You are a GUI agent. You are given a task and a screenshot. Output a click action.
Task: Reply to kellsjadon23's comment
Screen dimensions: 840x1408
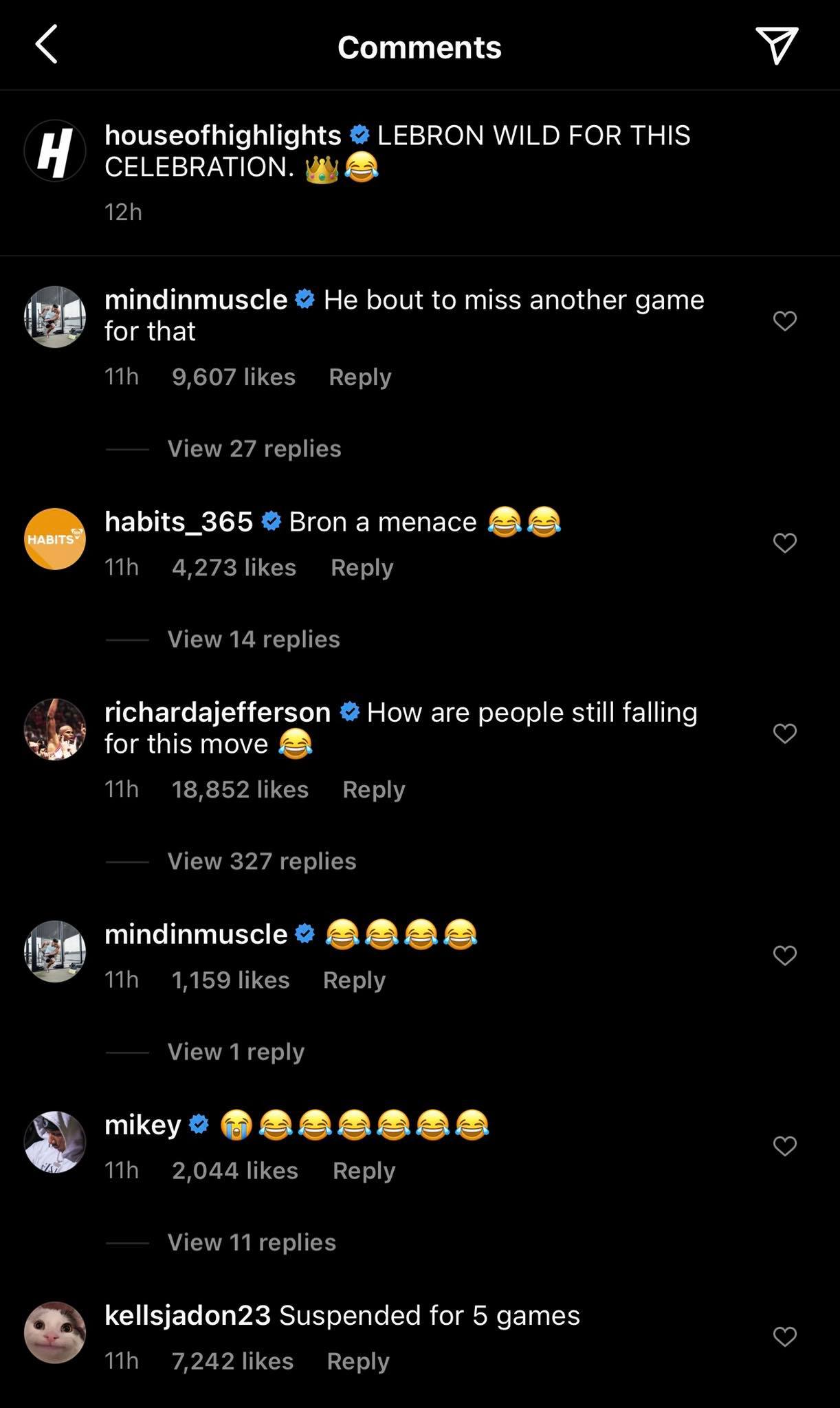(357, 1361)
